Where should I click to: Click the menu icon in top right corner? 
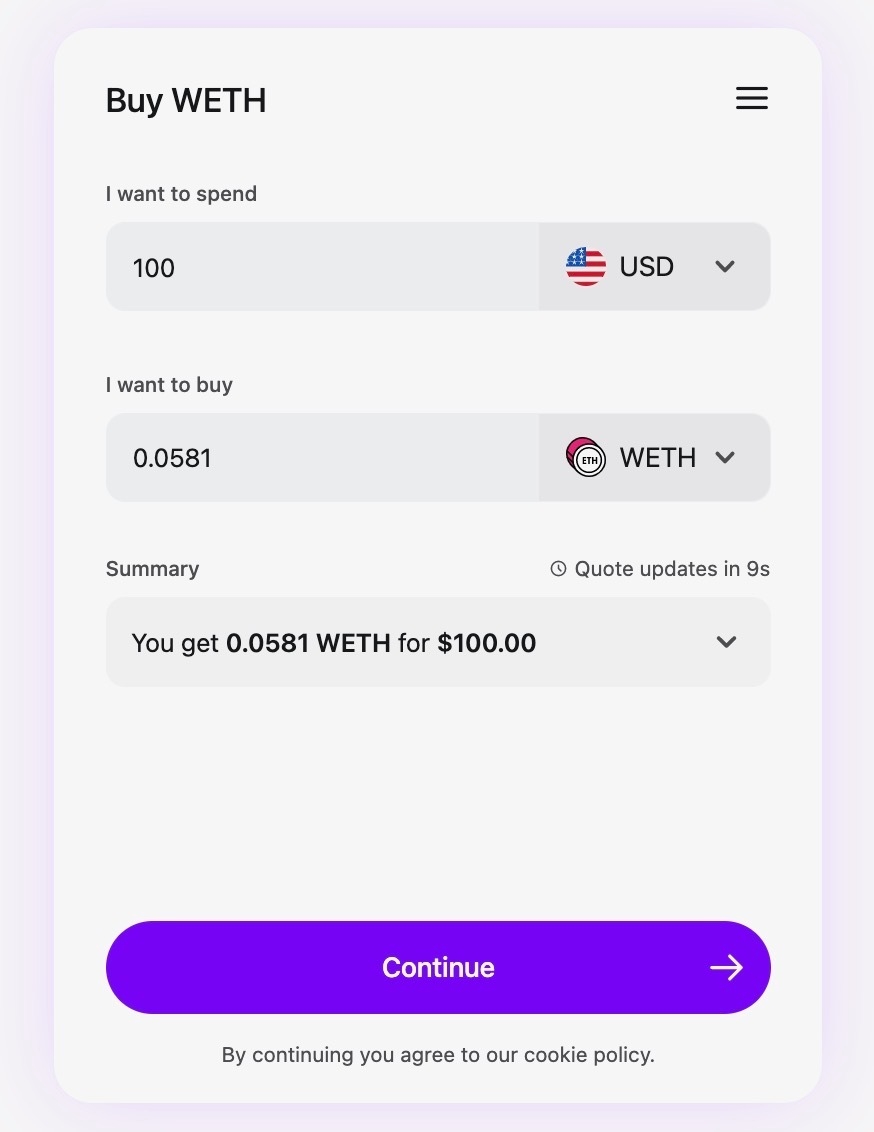751,98
